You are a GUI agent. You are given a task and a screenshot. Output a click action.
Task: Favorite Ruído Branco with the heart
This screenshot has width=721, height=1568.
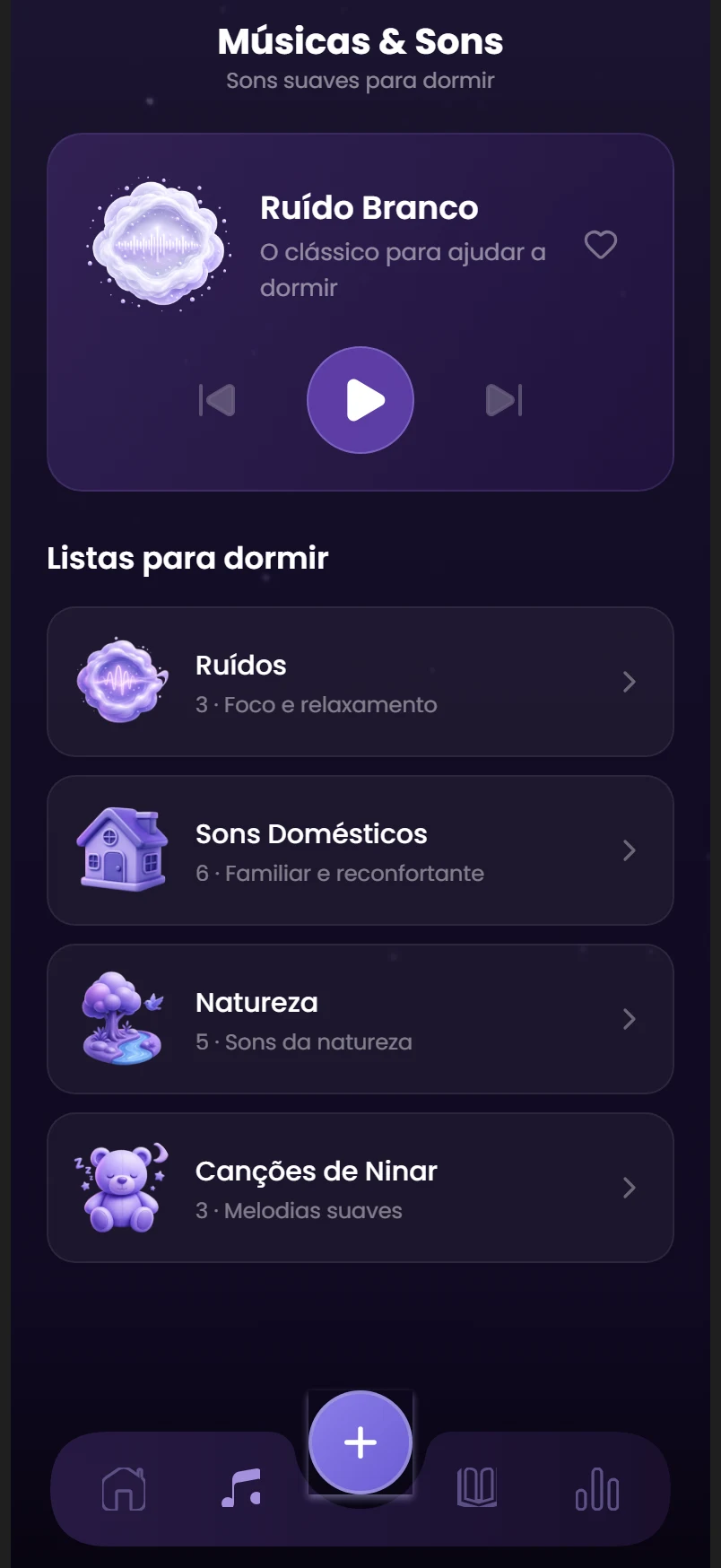tap(601, 244)
